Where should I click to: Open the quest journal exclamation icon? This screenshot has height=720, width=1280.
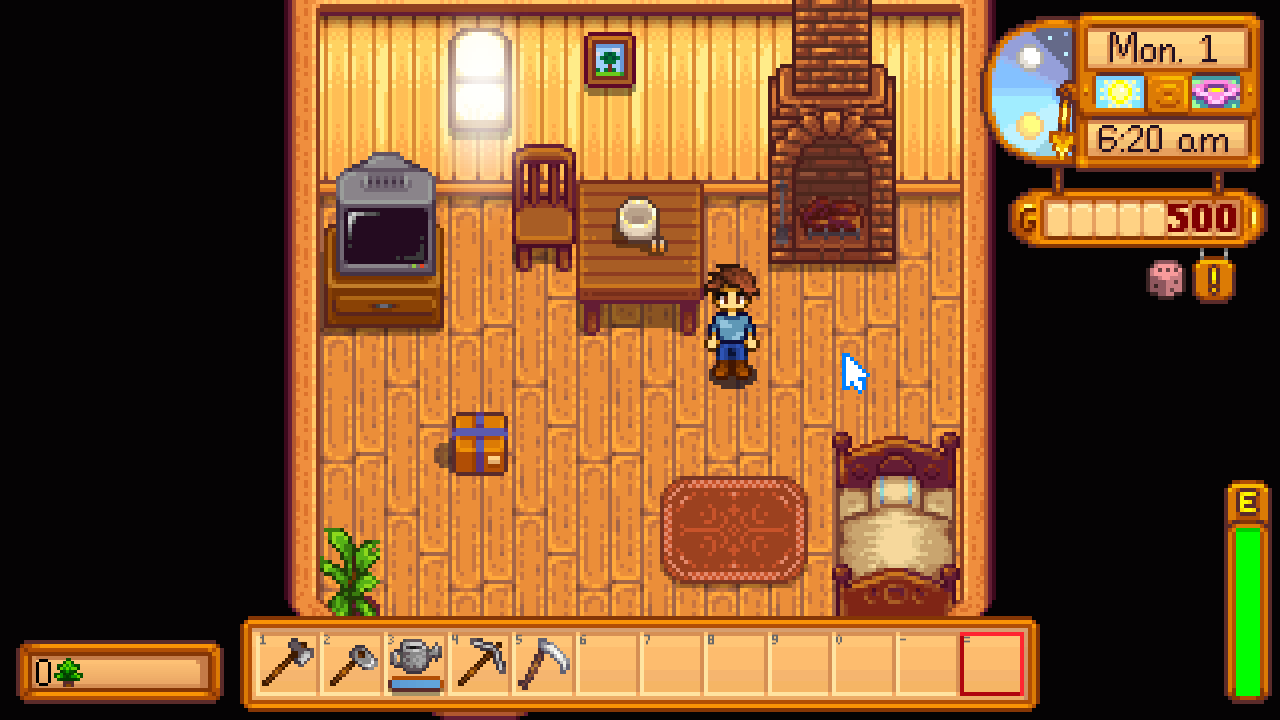[x=1214, y=280]
